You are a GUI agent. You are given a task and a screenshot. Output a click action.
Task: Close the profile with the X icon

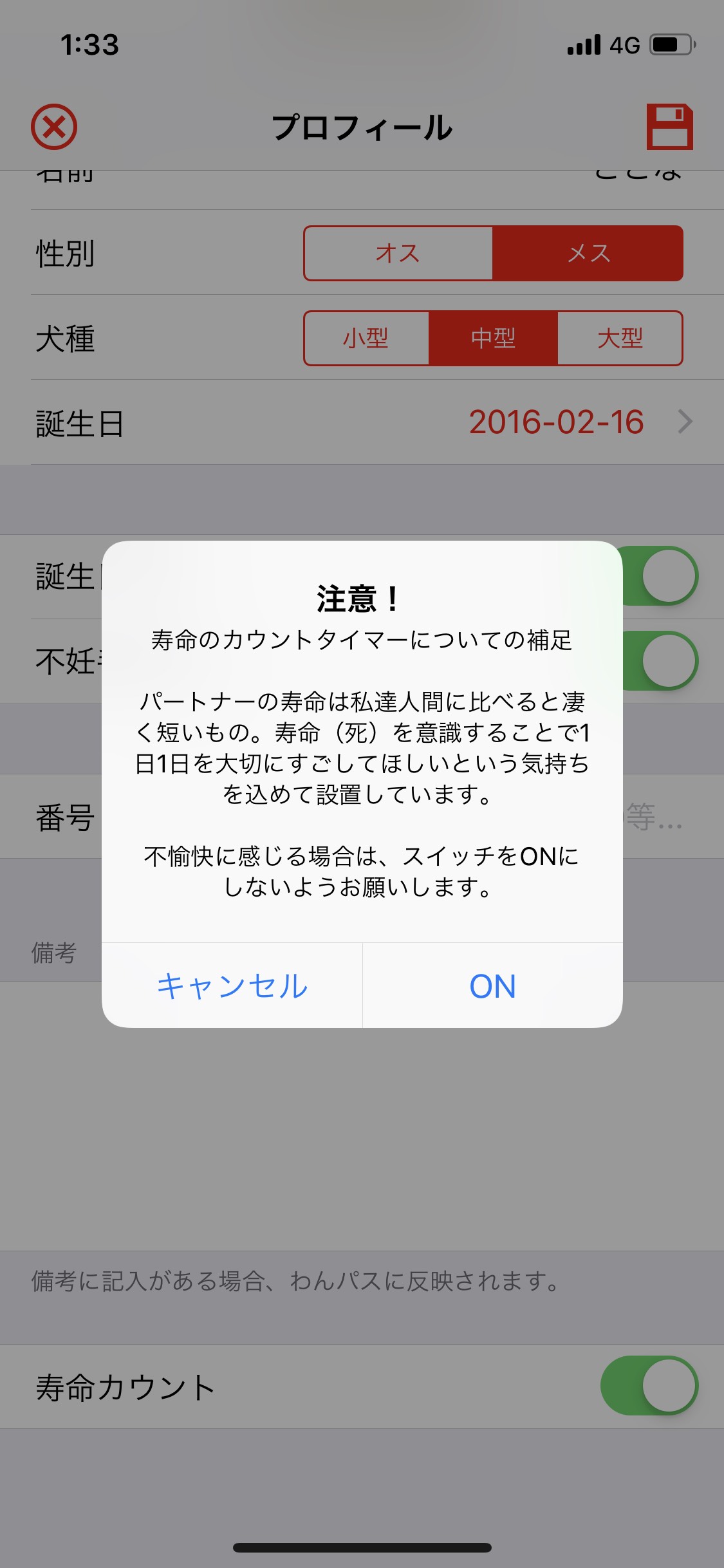tap(54, 127)
